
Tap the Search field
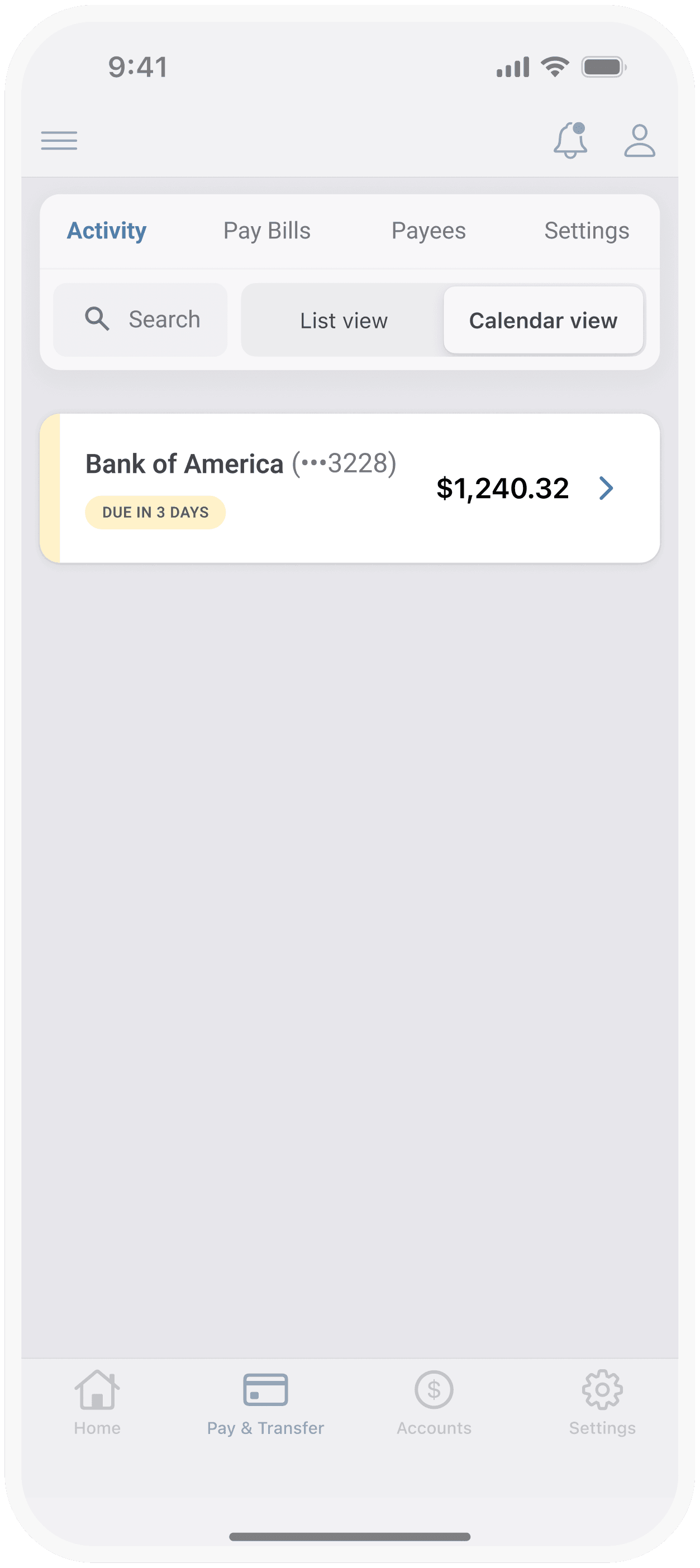click(x=140, y=319)
